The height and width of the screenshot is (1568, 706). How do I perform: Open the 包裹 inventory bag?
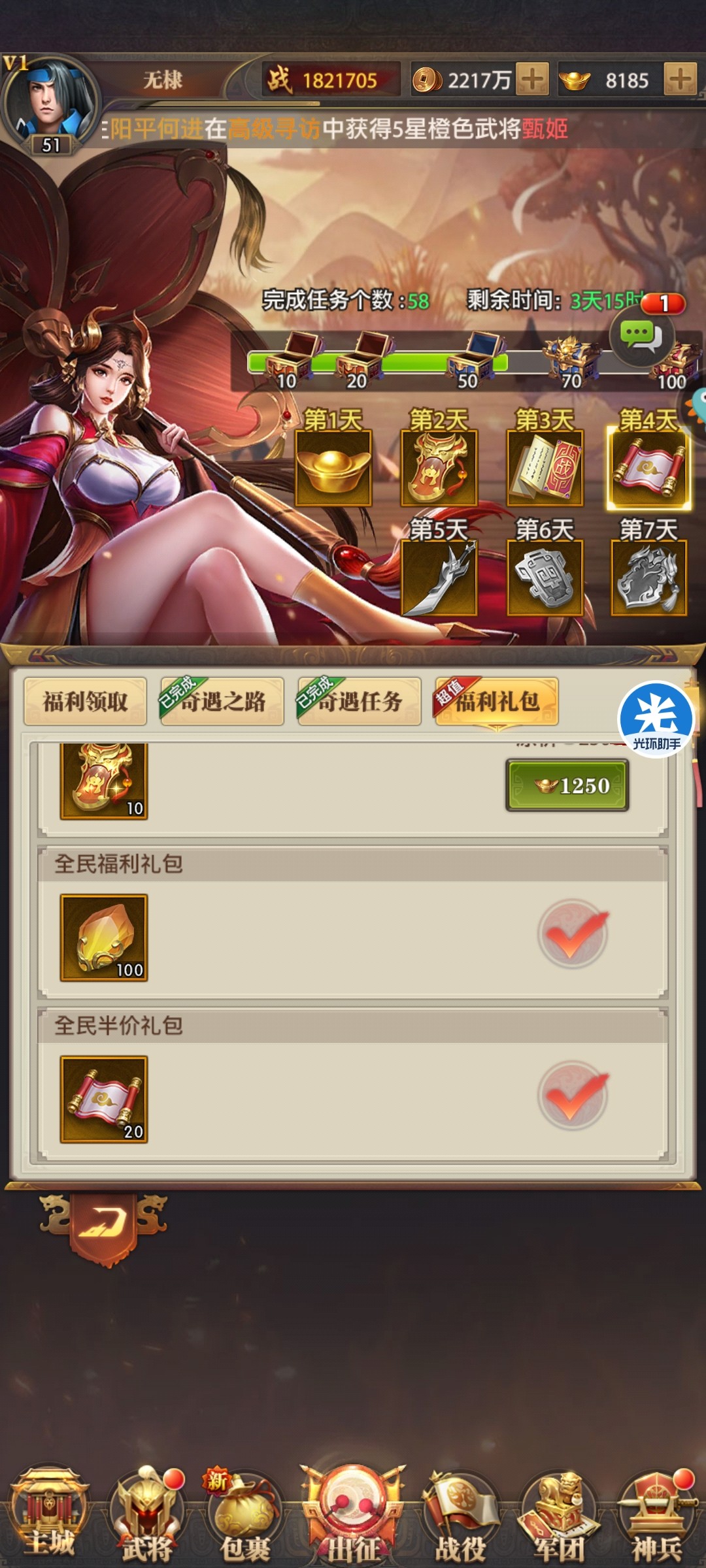245,1516
